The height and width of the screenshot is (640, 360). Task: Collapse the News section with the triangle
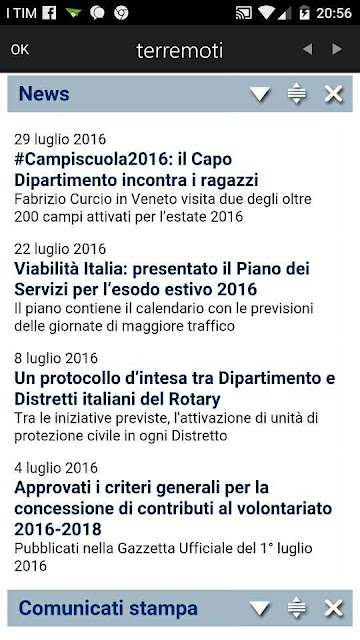[x=260, y=94]
